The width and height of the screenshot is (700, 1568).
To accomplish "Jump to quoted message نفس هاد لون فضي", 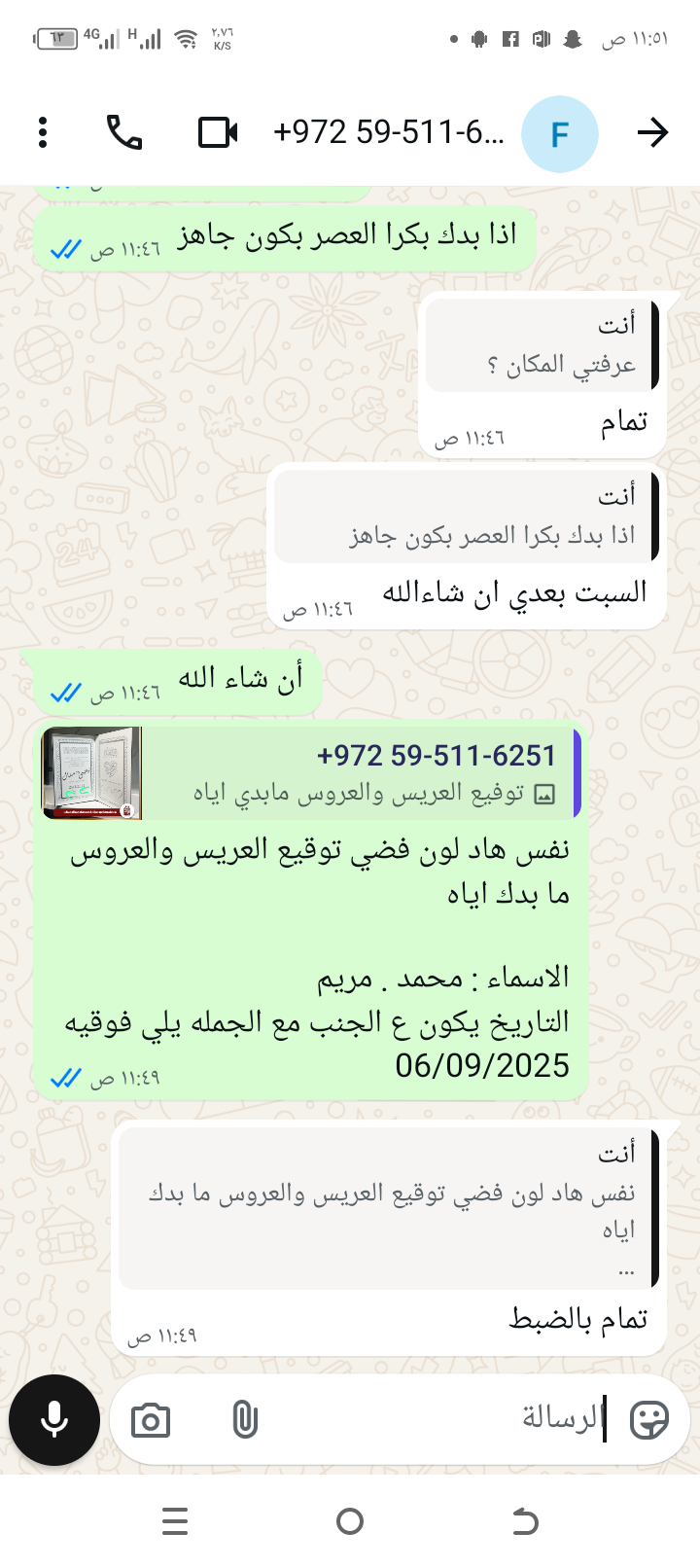I will pos(389,1208).
